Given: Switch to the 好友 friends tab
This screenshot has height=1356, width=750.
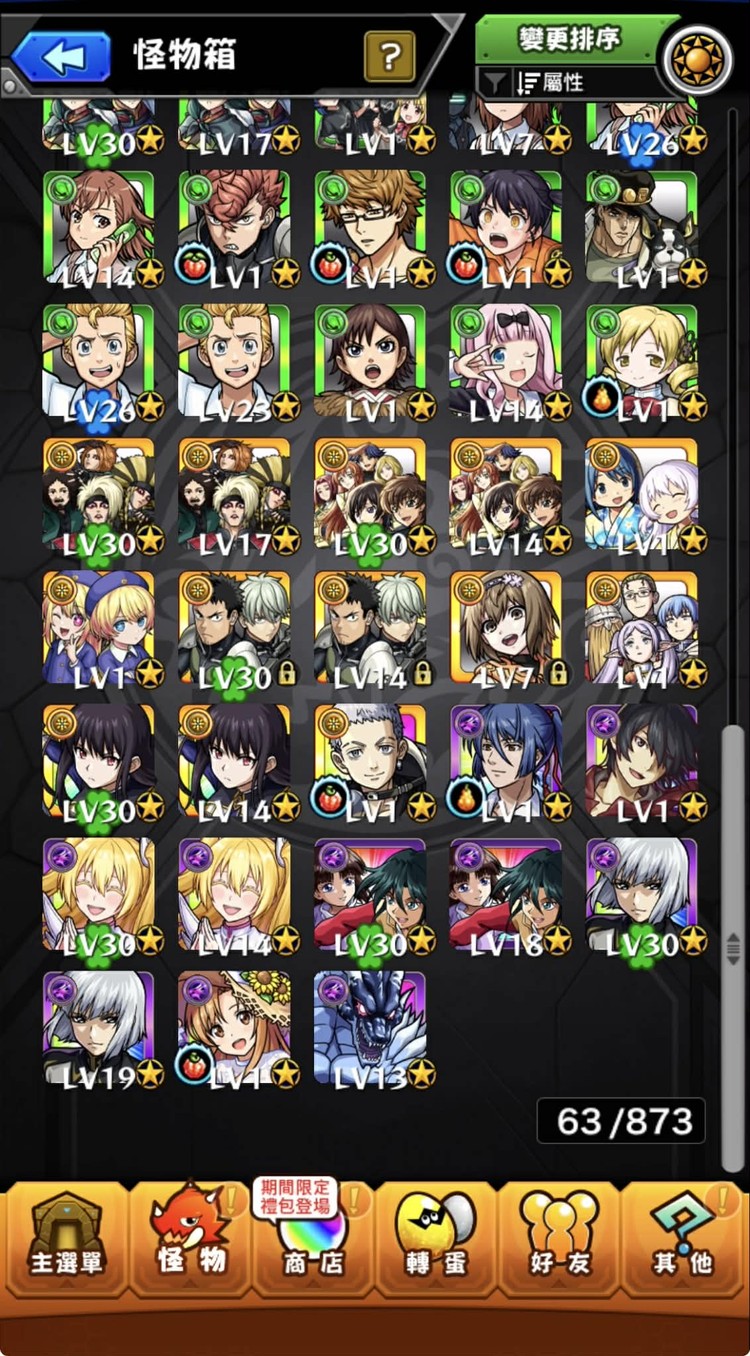Looking at the screenshot, I should click(558, 1238).
